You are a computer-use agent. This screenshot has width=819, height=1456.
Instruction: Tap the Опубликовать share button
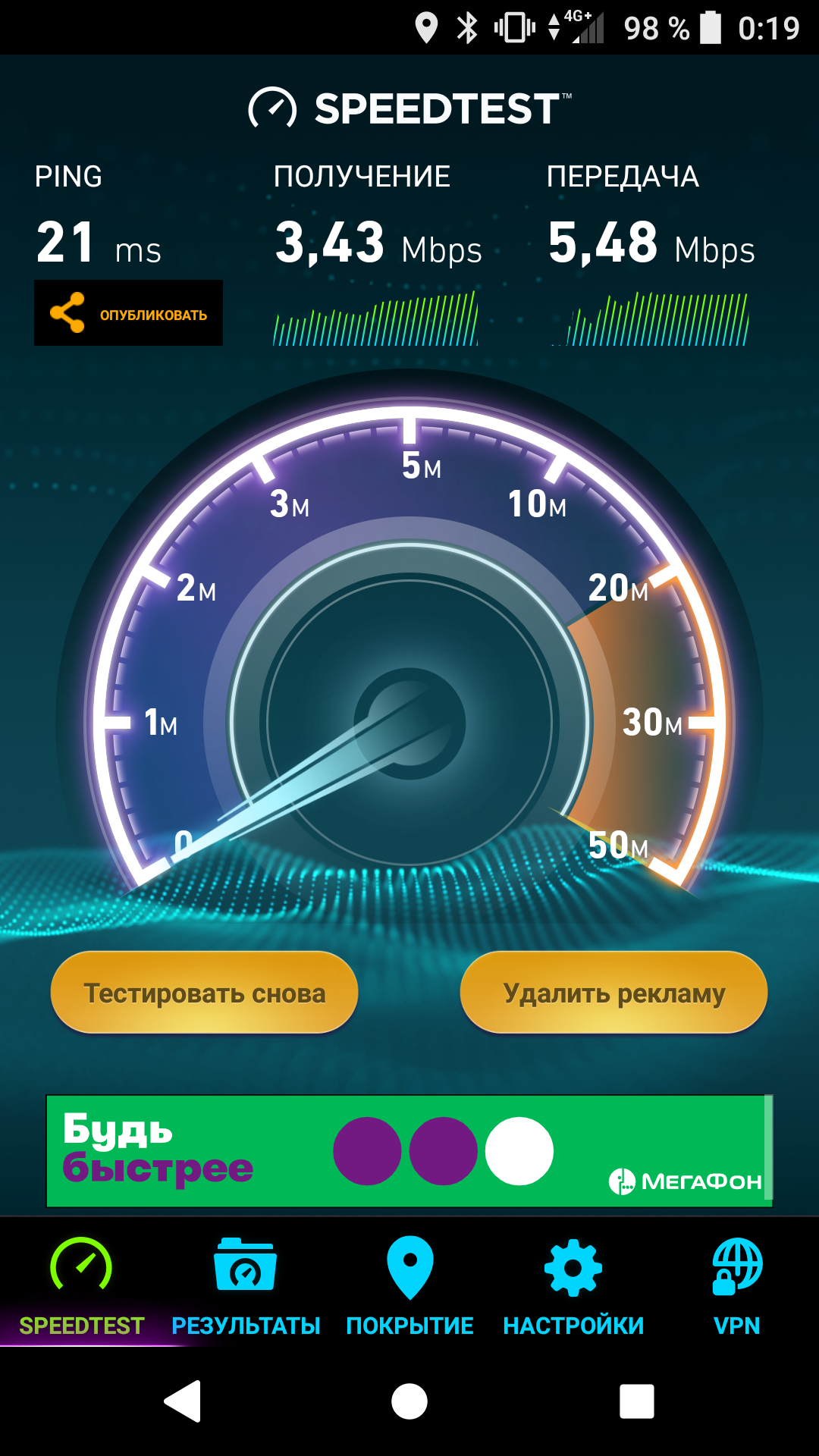pos(128,313)
